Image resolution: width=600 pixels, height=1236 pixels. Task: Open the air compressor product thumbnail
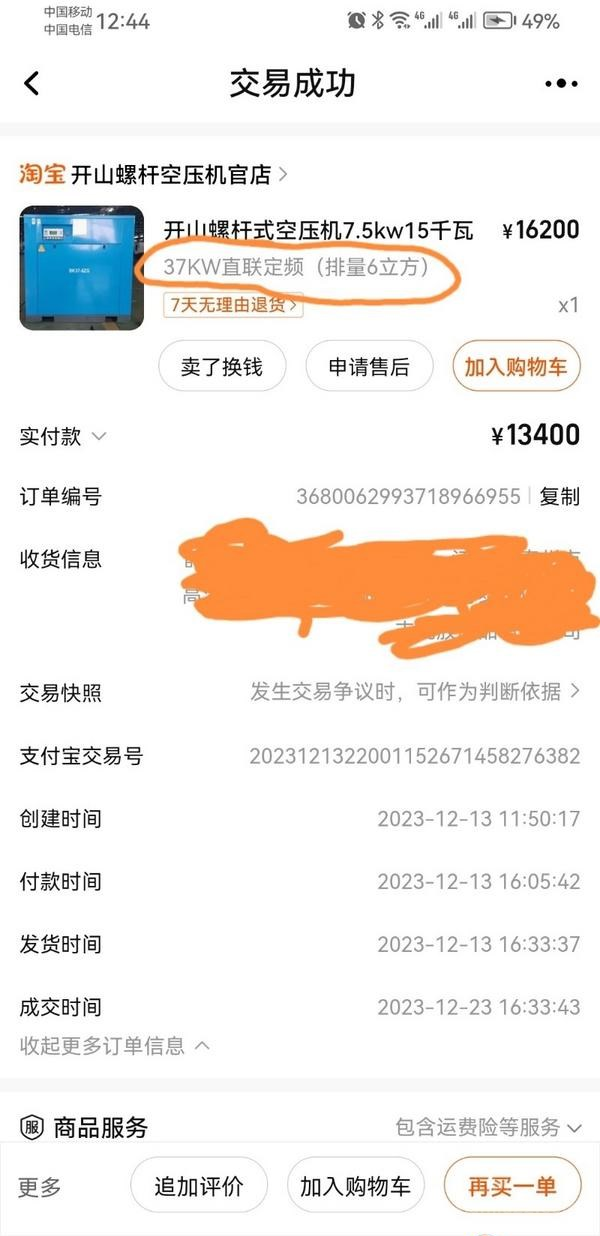tap(82, 267)
